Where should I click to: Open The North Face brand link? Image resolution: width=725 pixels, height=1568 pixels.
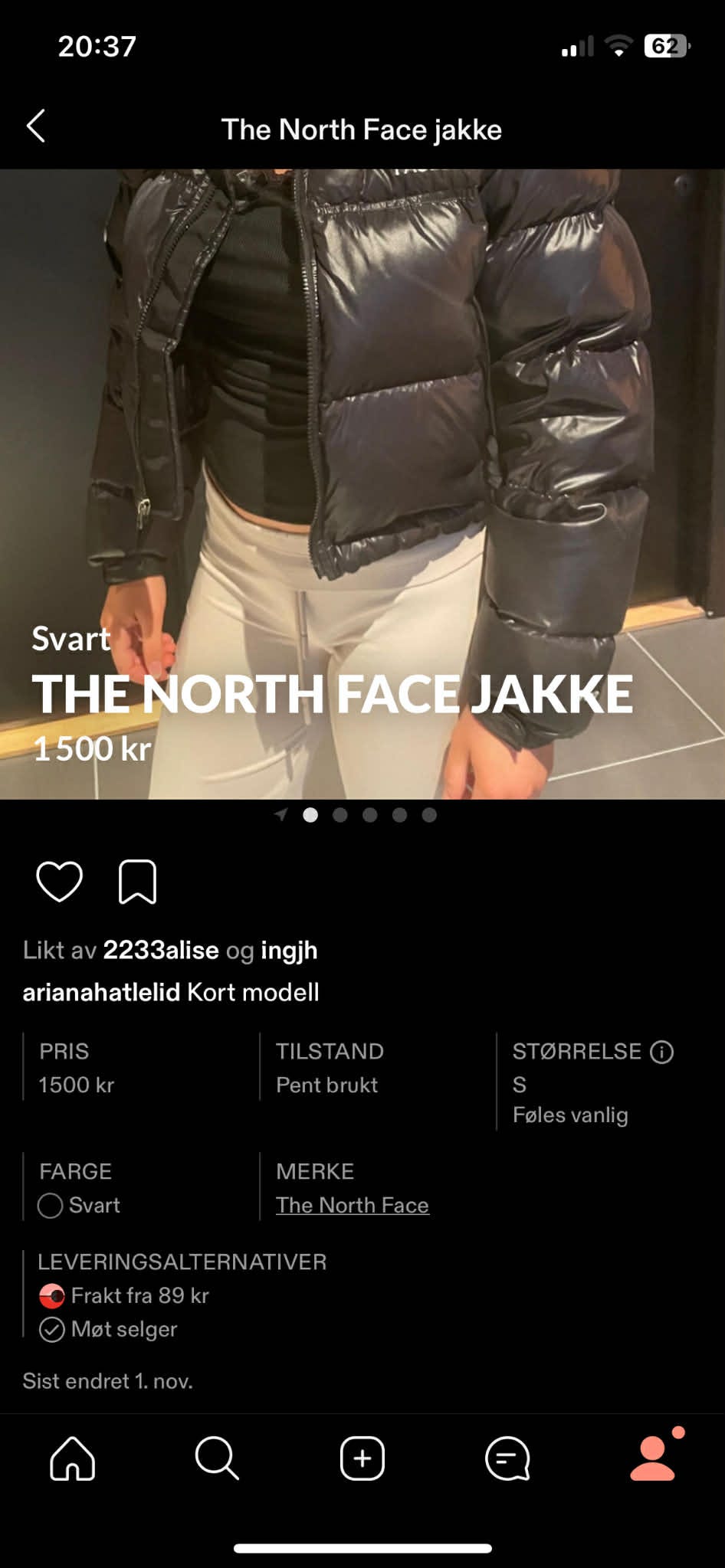(x=353, y=1204)
